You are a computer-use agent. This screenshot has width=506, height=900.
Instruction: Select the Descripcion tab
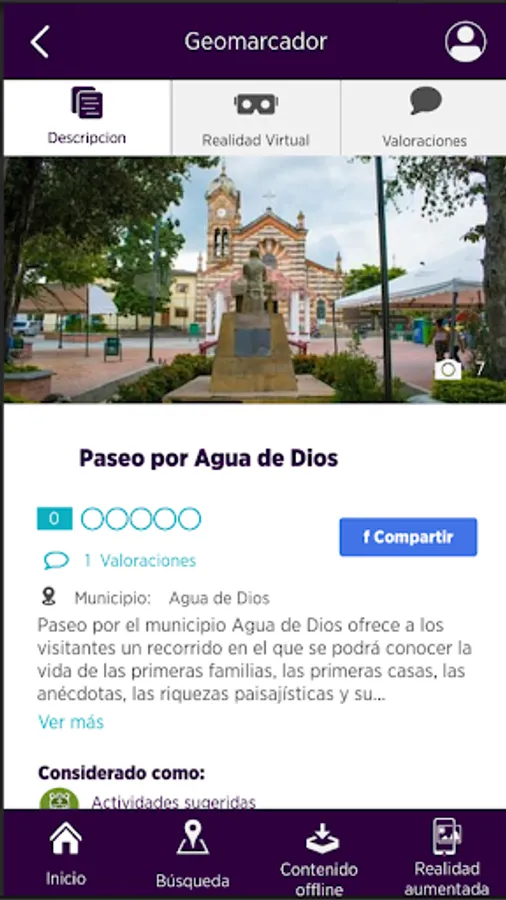point(87,118)
